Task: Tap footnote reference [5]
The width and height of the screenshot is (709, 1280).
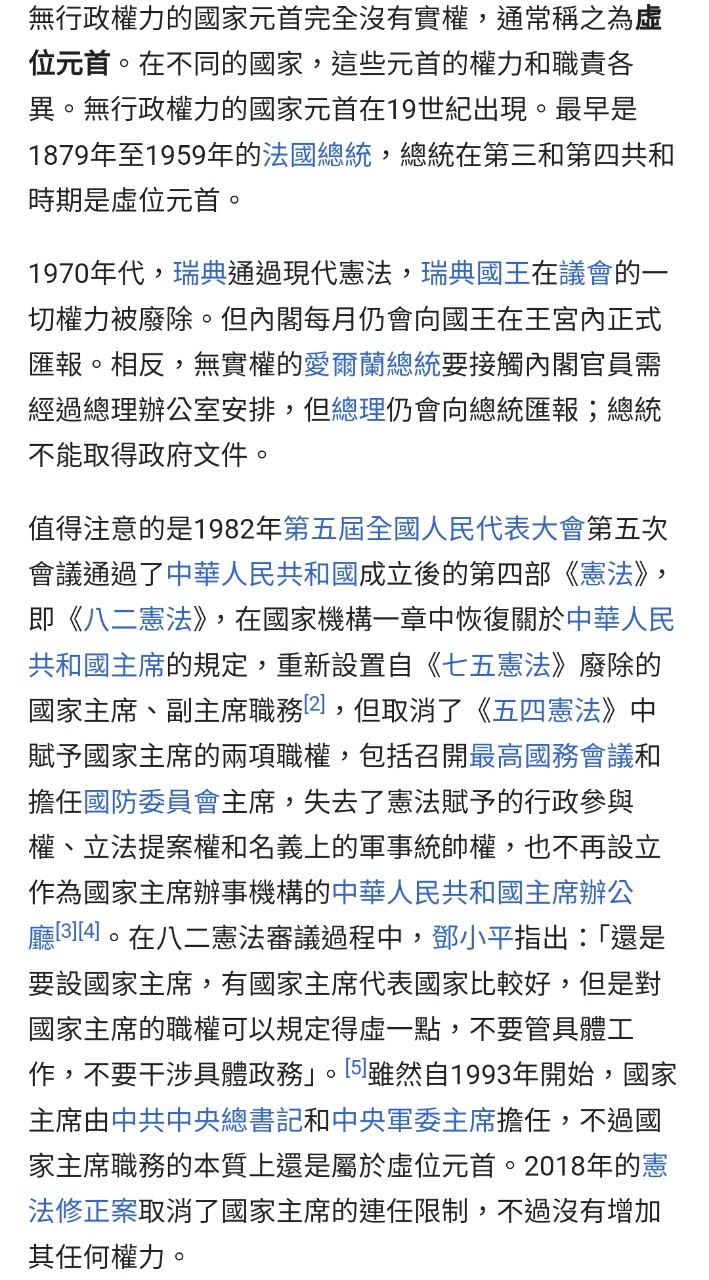Action: (356, 1068)
